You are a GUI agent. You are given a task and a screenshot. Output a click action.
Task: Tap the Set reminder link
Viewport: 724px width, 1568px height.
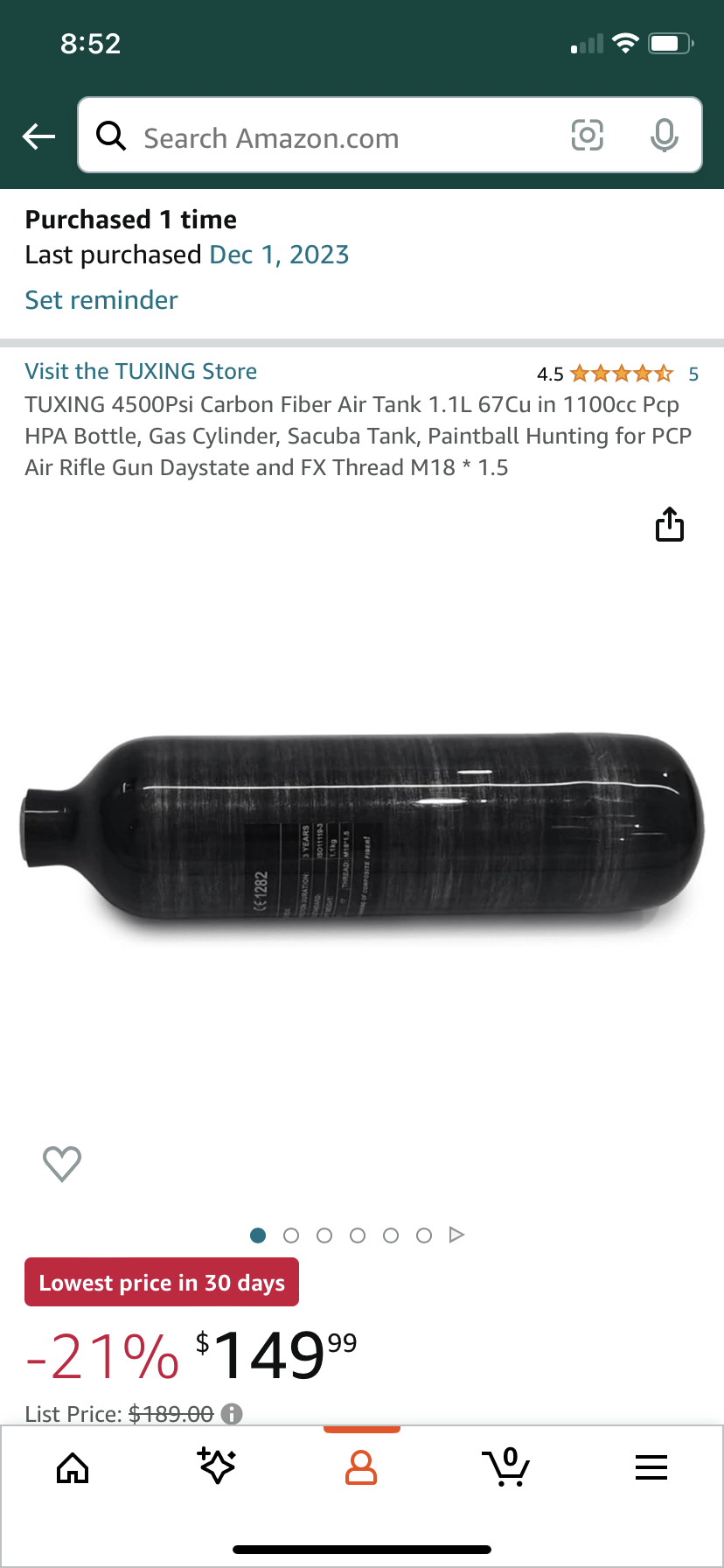pyautogui.click(x=101, y=300)
